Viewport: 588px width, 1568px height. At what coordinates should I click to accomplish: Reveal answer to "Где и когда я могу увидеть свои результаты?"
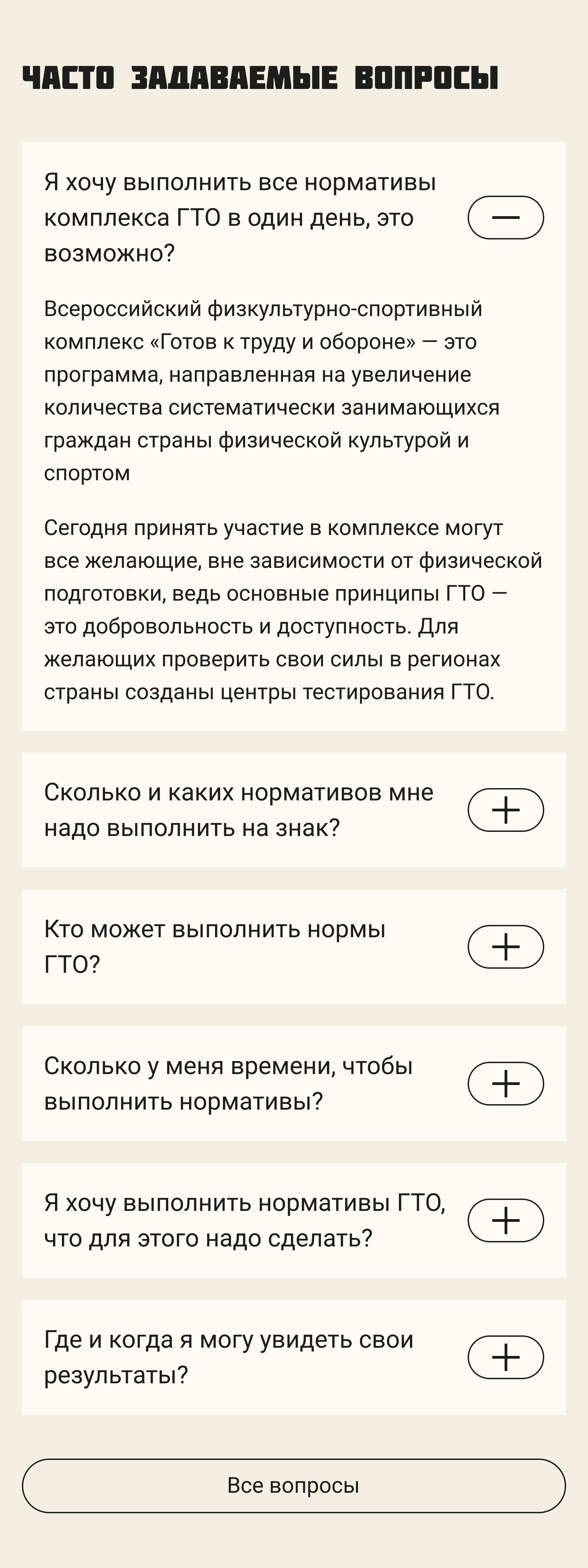pyautogui.click(x=505, y=1357)
